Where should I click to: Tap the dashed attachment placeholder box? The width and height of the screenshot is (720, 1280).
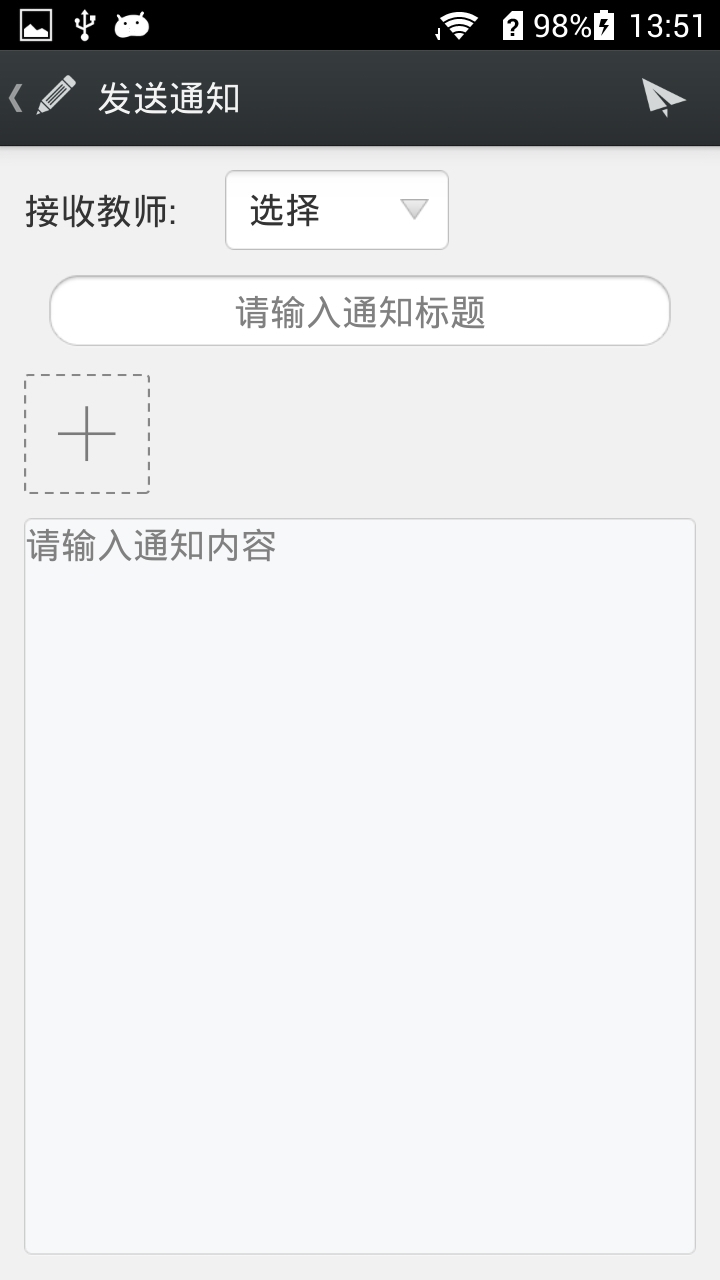tap(86, 433)
